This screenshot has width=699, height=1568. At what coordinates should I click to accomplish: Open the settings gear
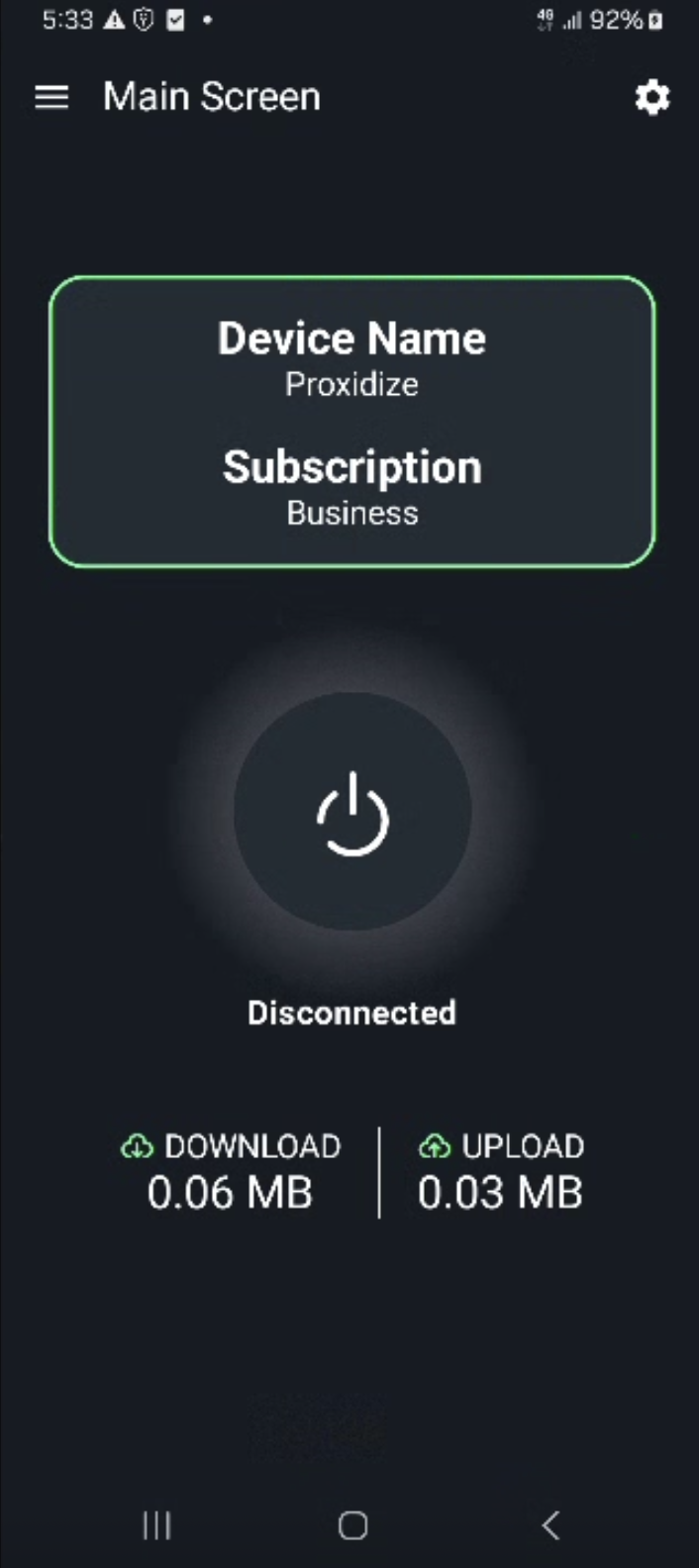651,97
